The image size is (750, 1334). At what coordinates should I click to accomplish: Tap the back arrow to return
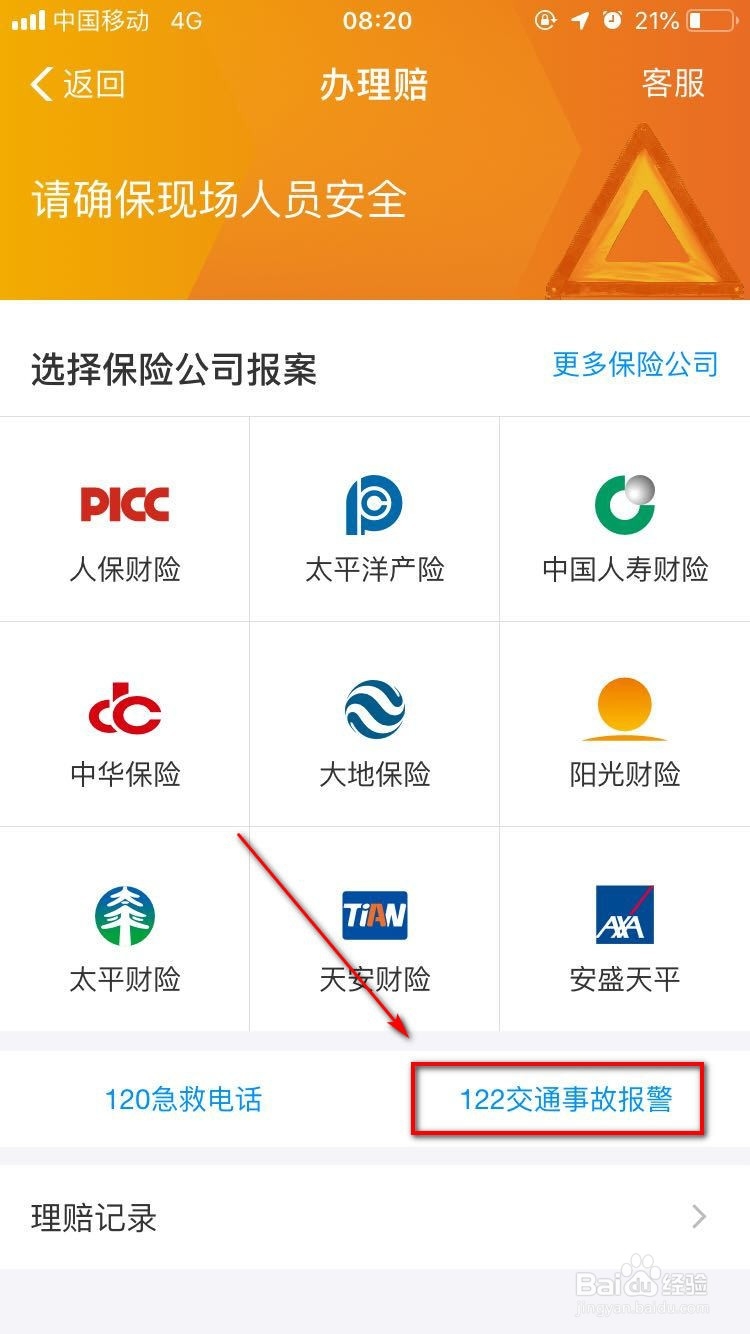pos(42,85)
